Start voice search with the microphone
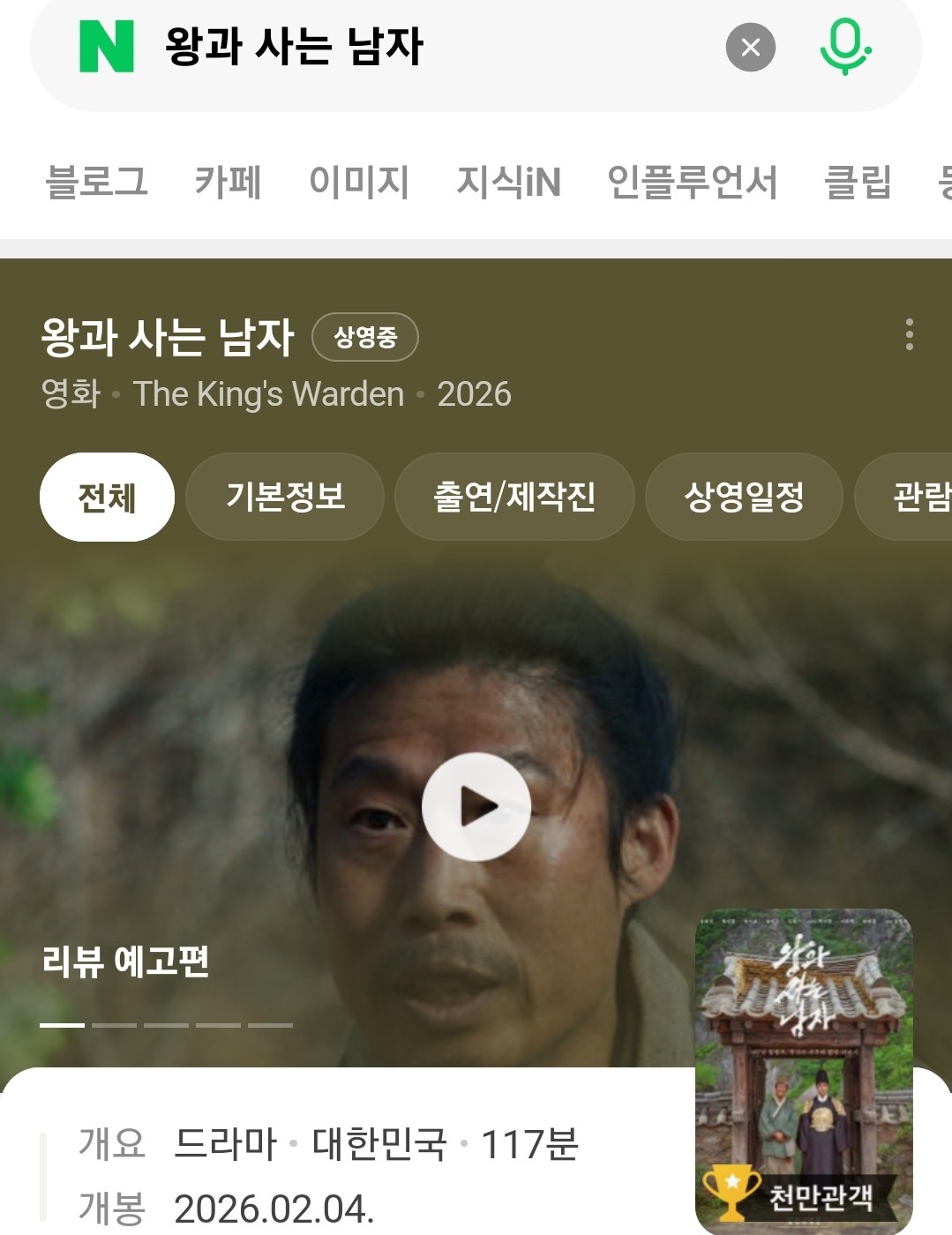Image resolution: width=952 pixels, height=1235 pixels. [844, 47]
